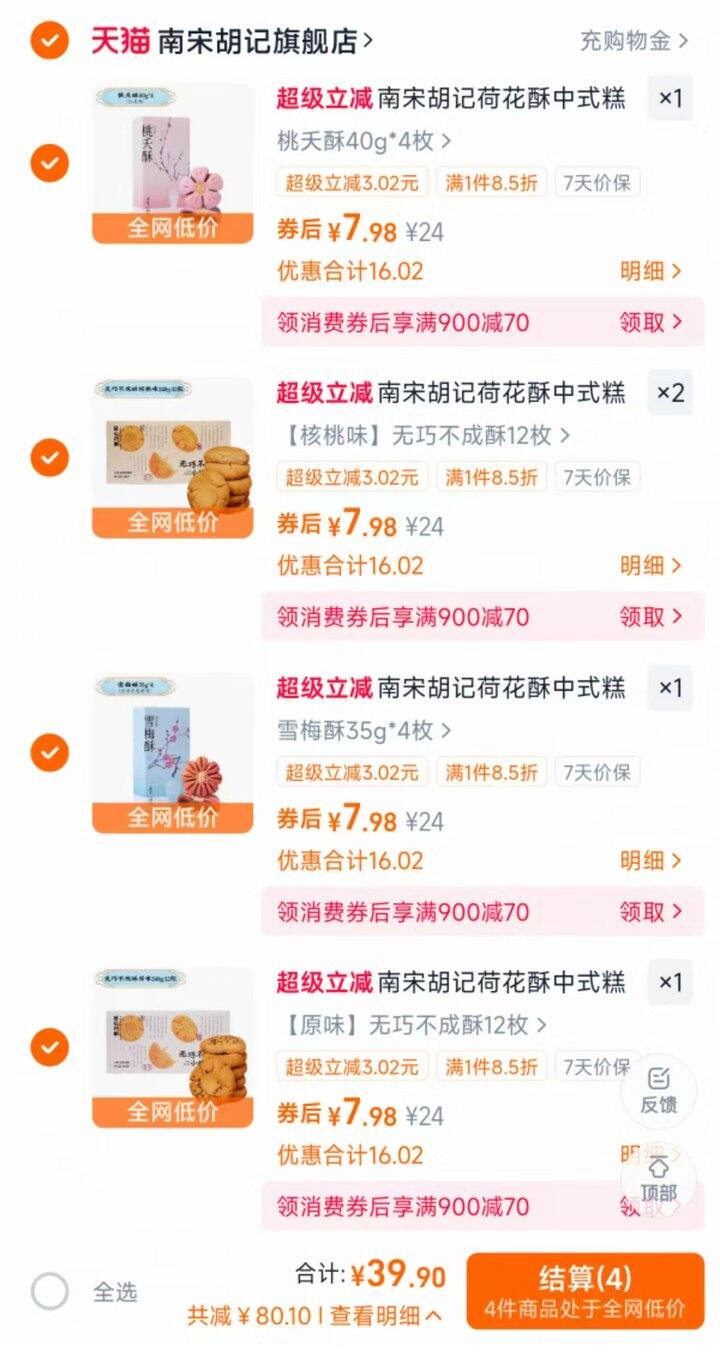
Task: Click the 顶部 back-to-top icon
Action: click(658, 1180)
